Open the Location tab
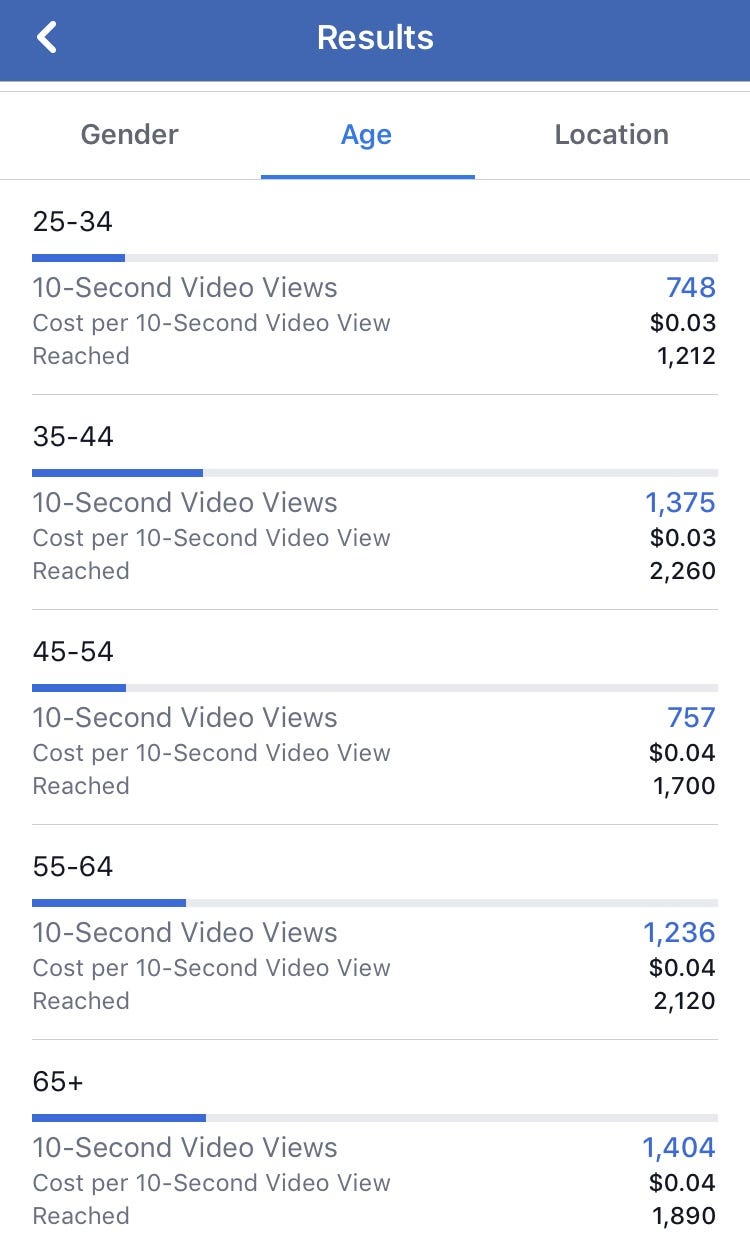Viewport: 750px width, 1253px height. pyautogui.click(x=611, y=135)
